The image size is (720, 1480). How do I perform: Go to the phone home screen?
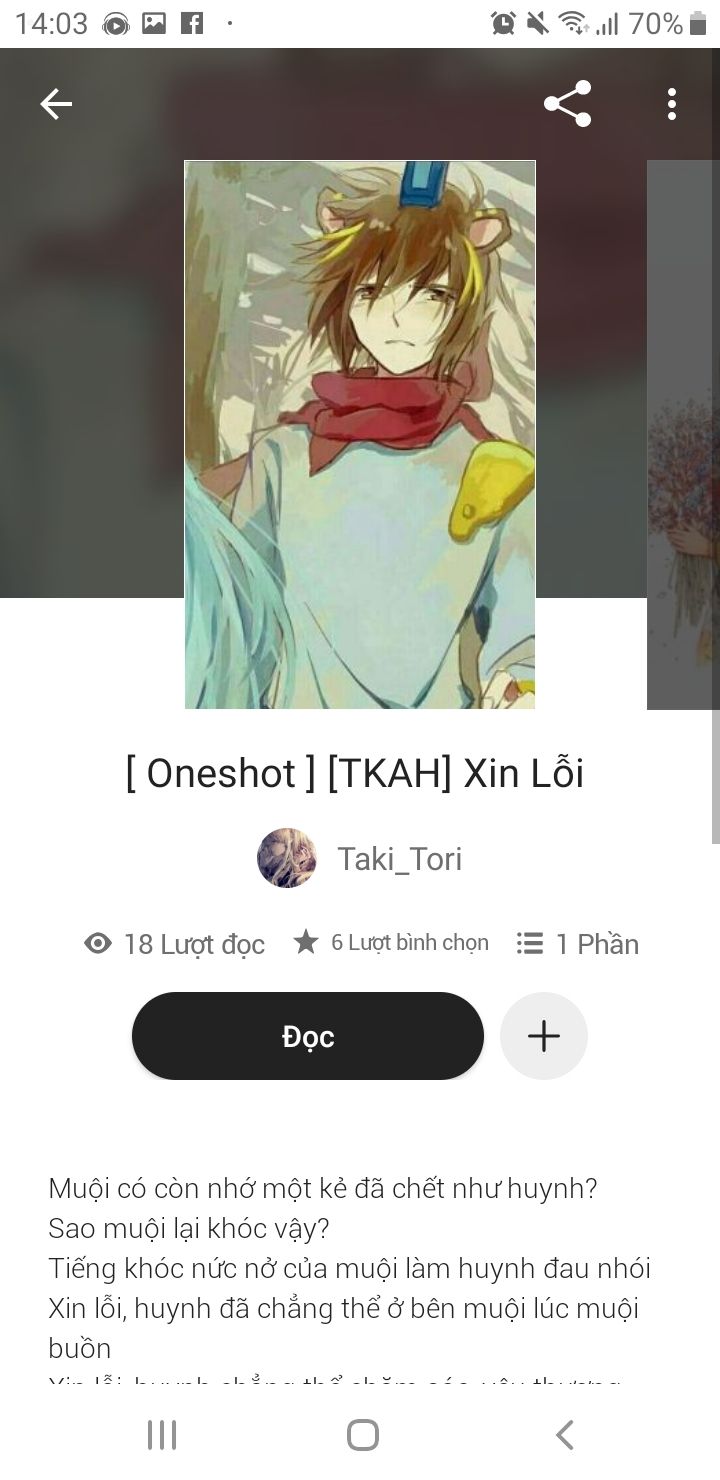(362, 1435)
